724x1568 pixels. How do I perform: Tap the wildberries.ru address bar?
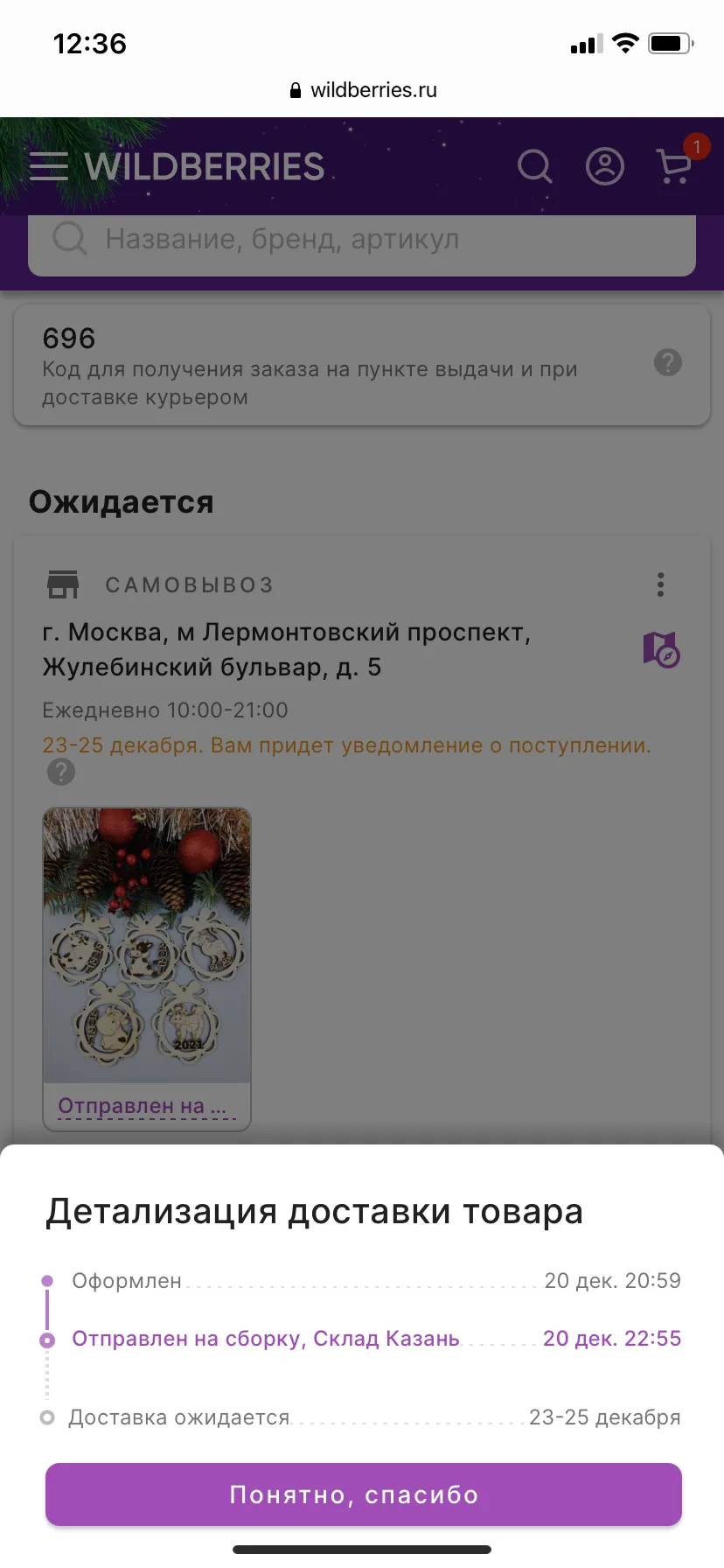click(x=363, y=89)
